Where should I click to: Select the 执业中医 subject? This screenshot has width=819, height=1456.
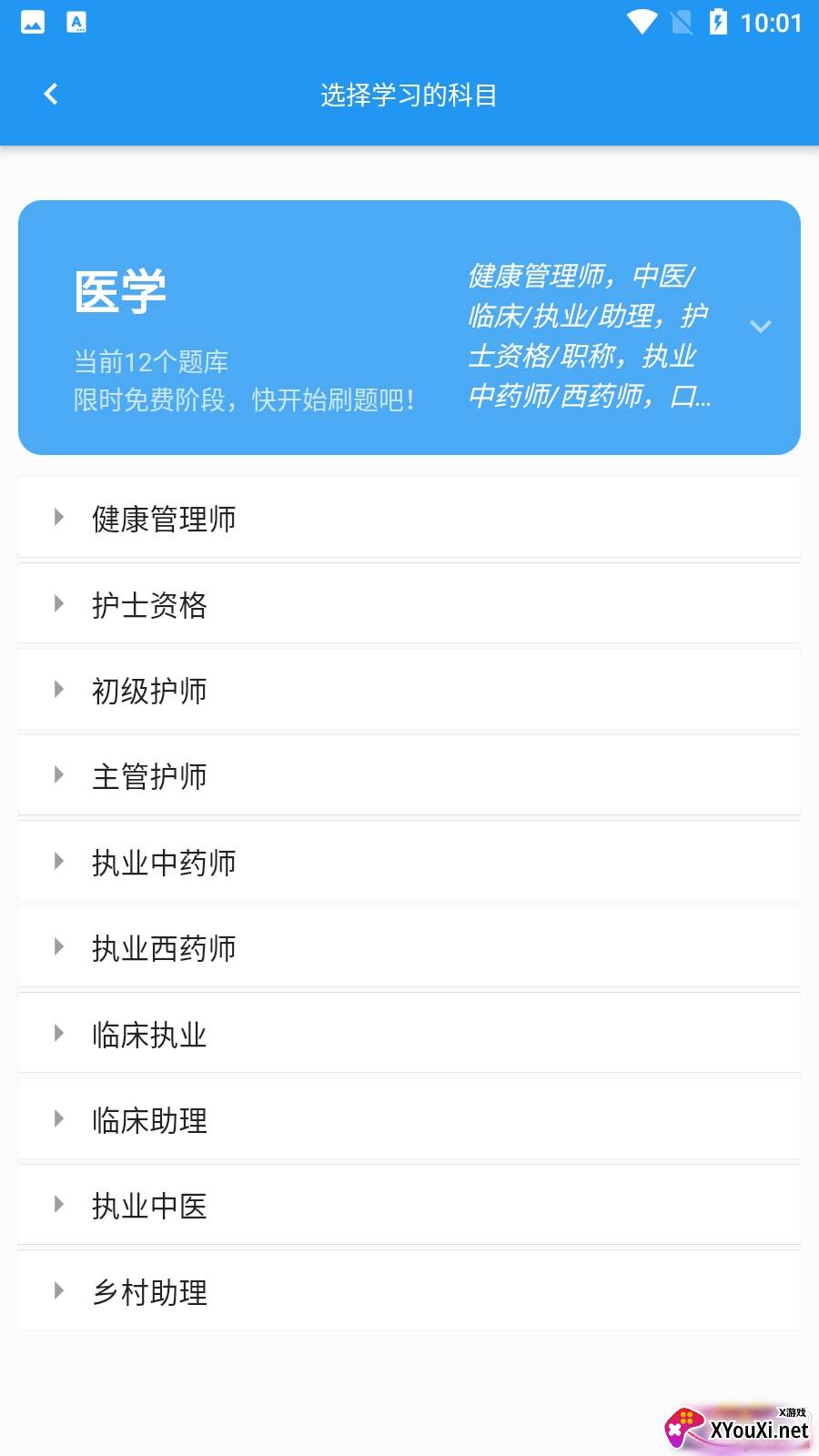coord(151,1205)
